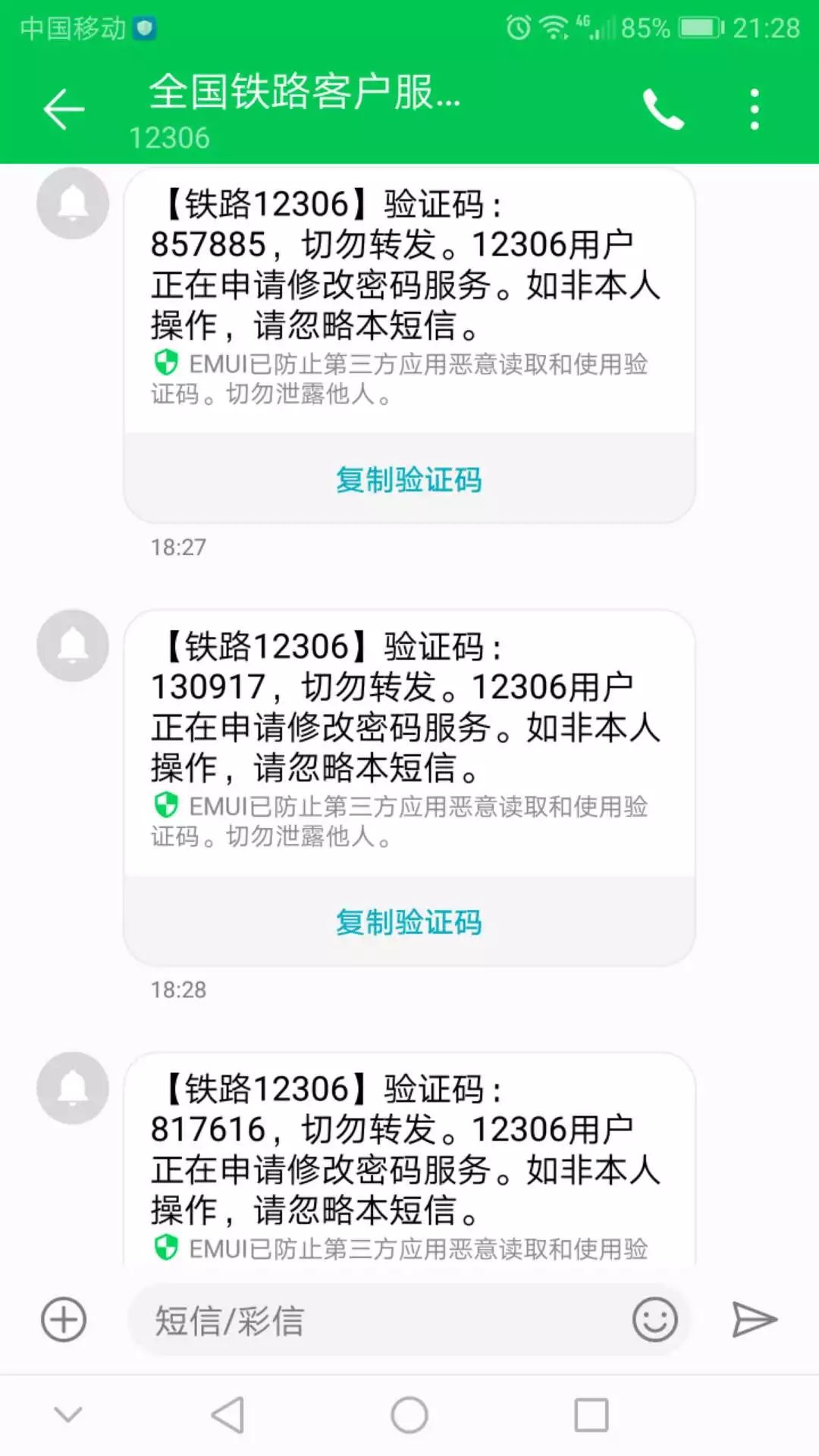This screenshot has width=819, height=1456.
Task: Open contact details via 全国铁路客户服 title
Action: click(303, 95)
